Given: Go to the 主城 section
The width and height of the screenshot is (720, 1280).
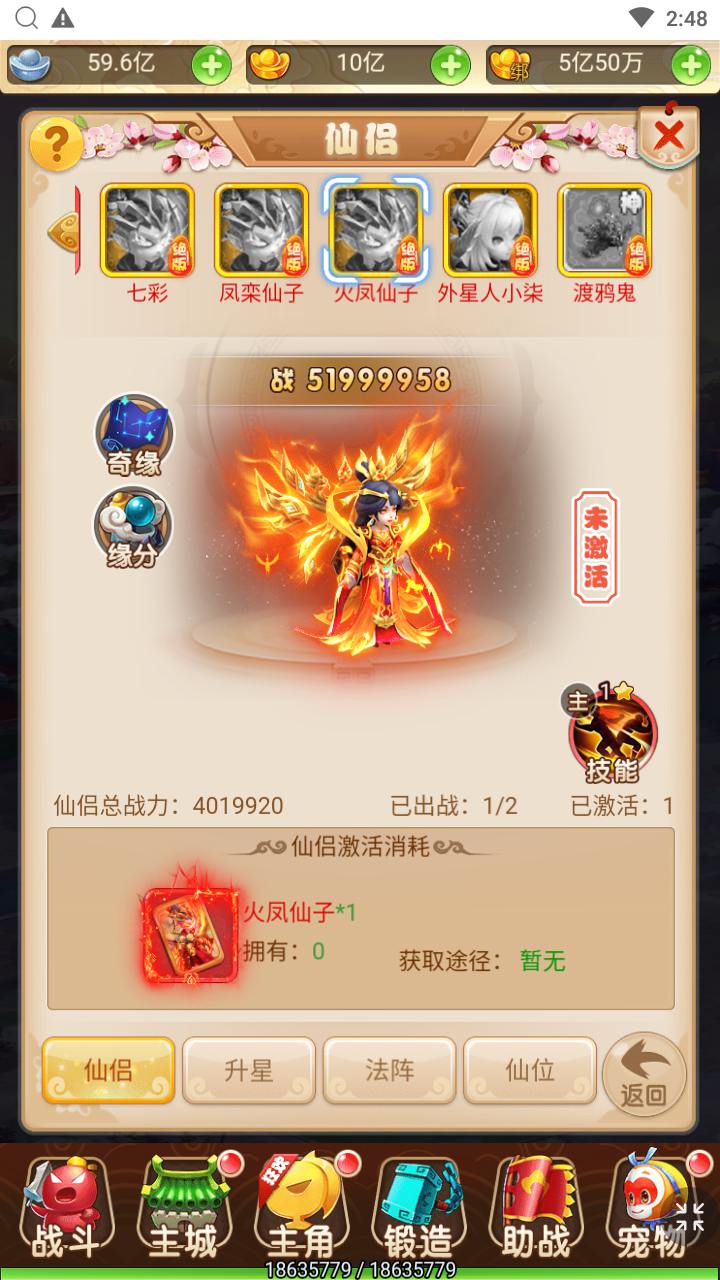Looking at the screenshot, I should 183,1210.
